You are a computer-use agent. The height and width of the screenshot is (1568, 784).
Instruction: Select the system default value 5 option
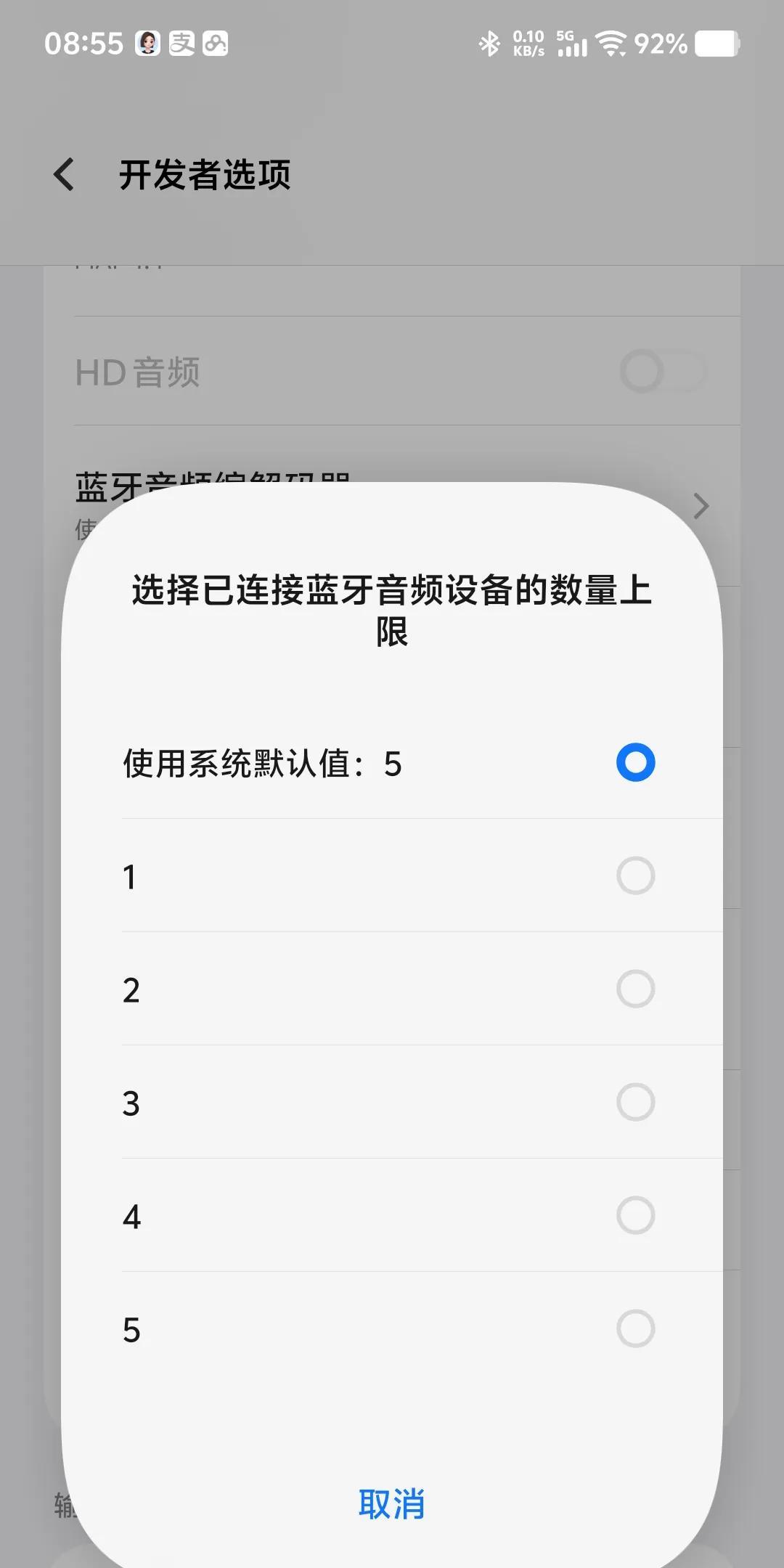pyautogui.click(x=392, y=762)
